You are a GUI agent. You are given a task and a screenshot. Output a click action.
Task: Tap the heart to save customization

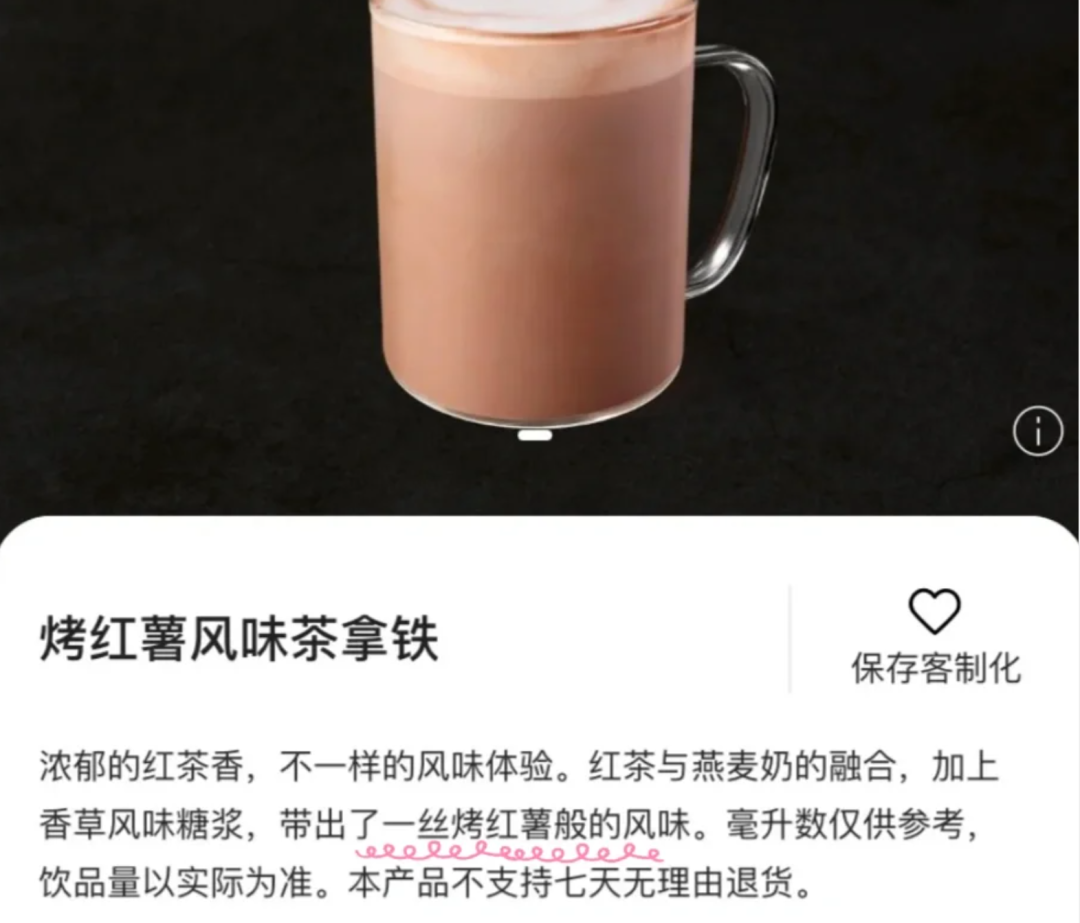934,611
